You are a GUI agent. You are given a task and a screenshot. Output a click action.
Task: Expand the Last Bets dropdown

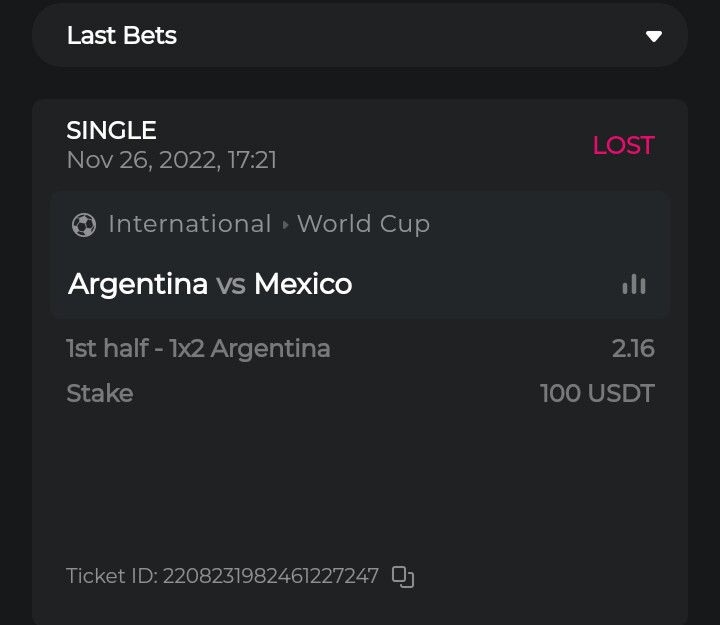tap(653, 36)
